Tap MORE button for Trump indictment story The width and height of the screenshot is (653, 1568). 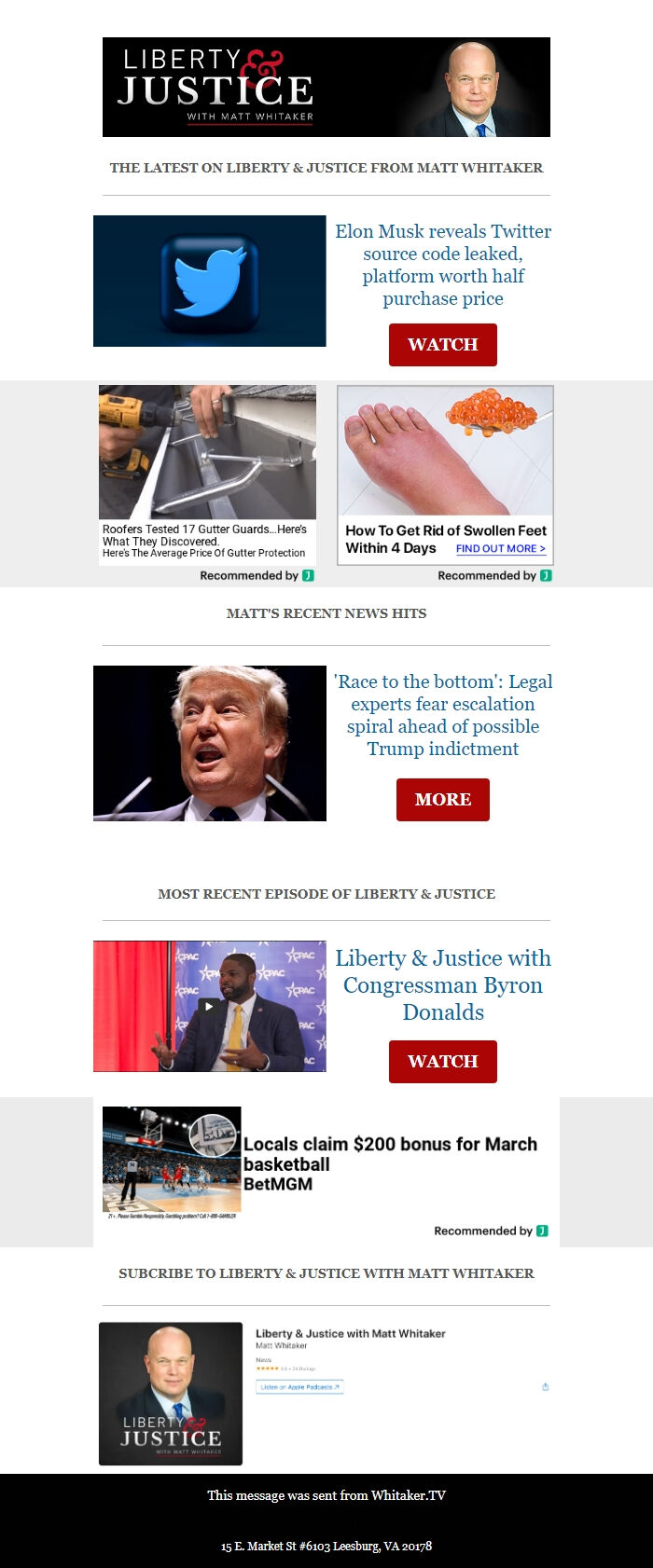442,800
